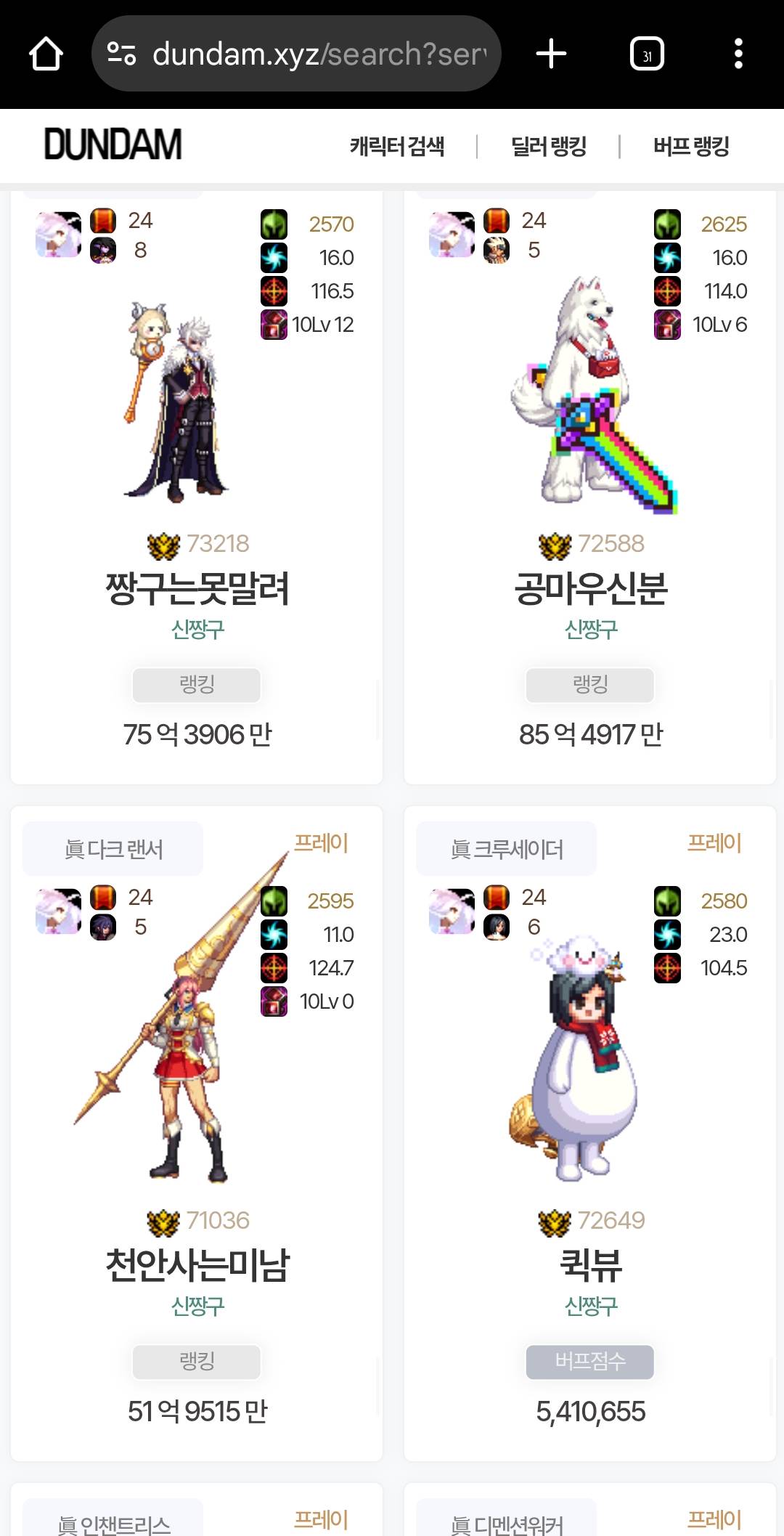Tap the 버프점수 button under 퀵뷰
Screen dimensions: 784x1536
pyautogui.click(x=590, y=1361)
